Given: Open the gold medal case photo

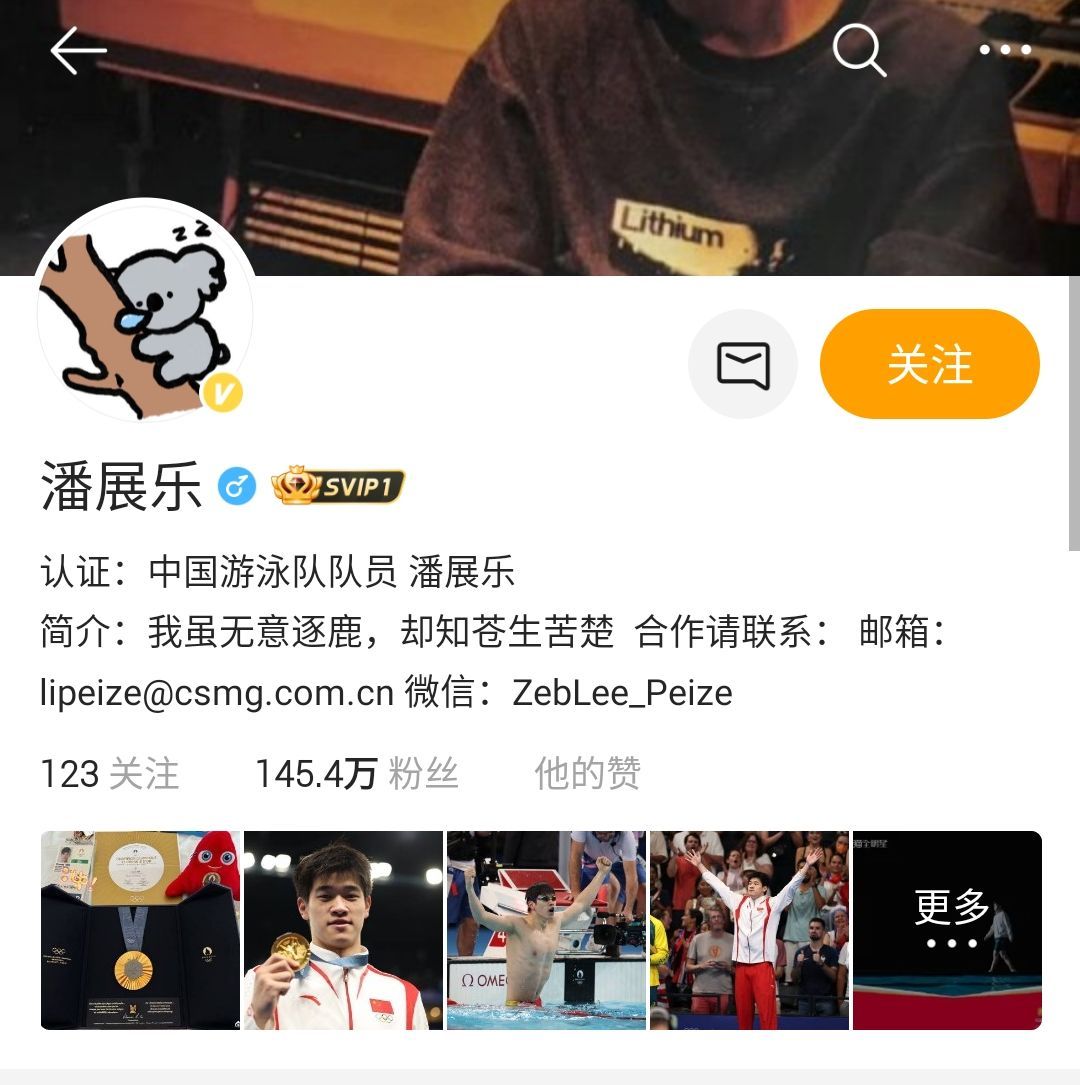Looking at the screenshot, I should pyautogui.click(x=140, y=930).
